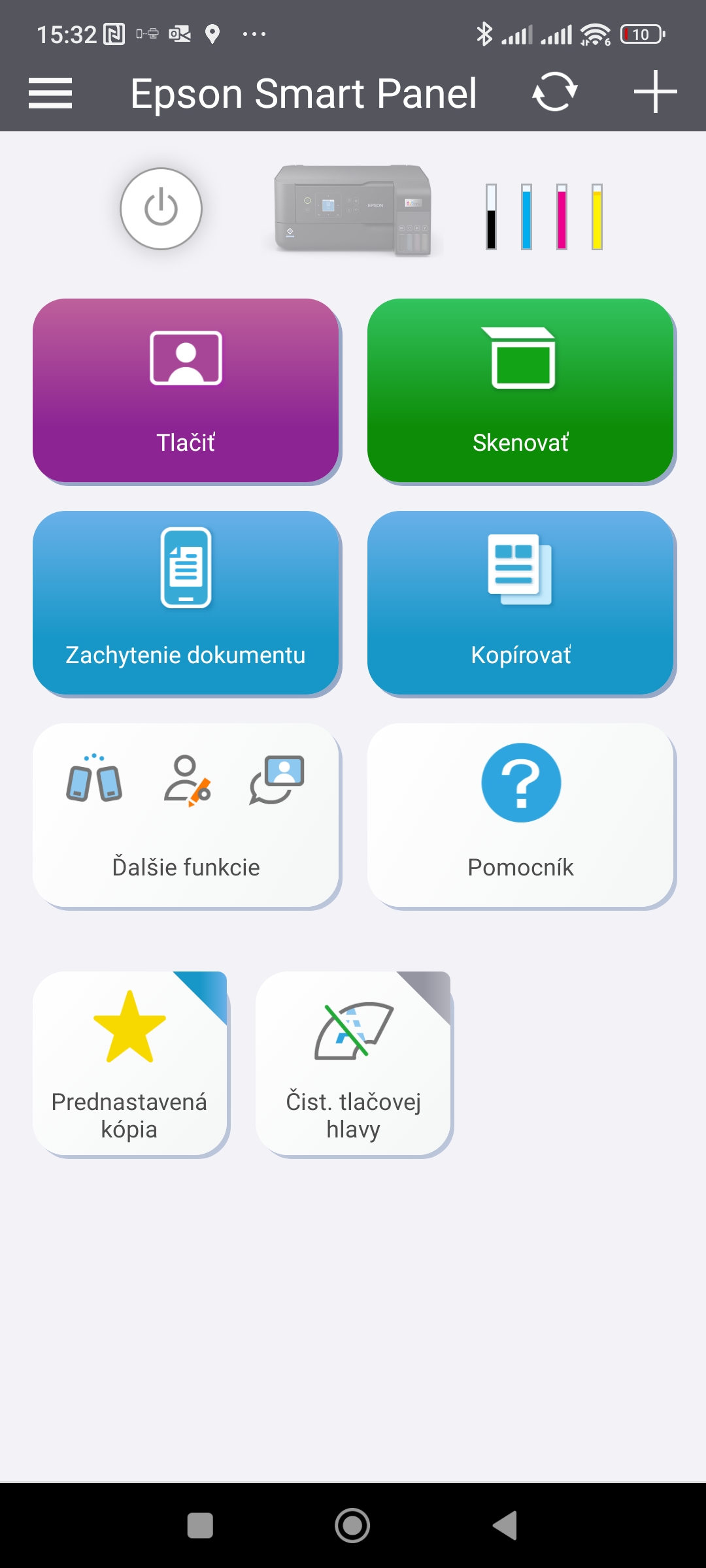Open Ďalšie funkcie
This screenshot has width=706, height=1568.
186,815
